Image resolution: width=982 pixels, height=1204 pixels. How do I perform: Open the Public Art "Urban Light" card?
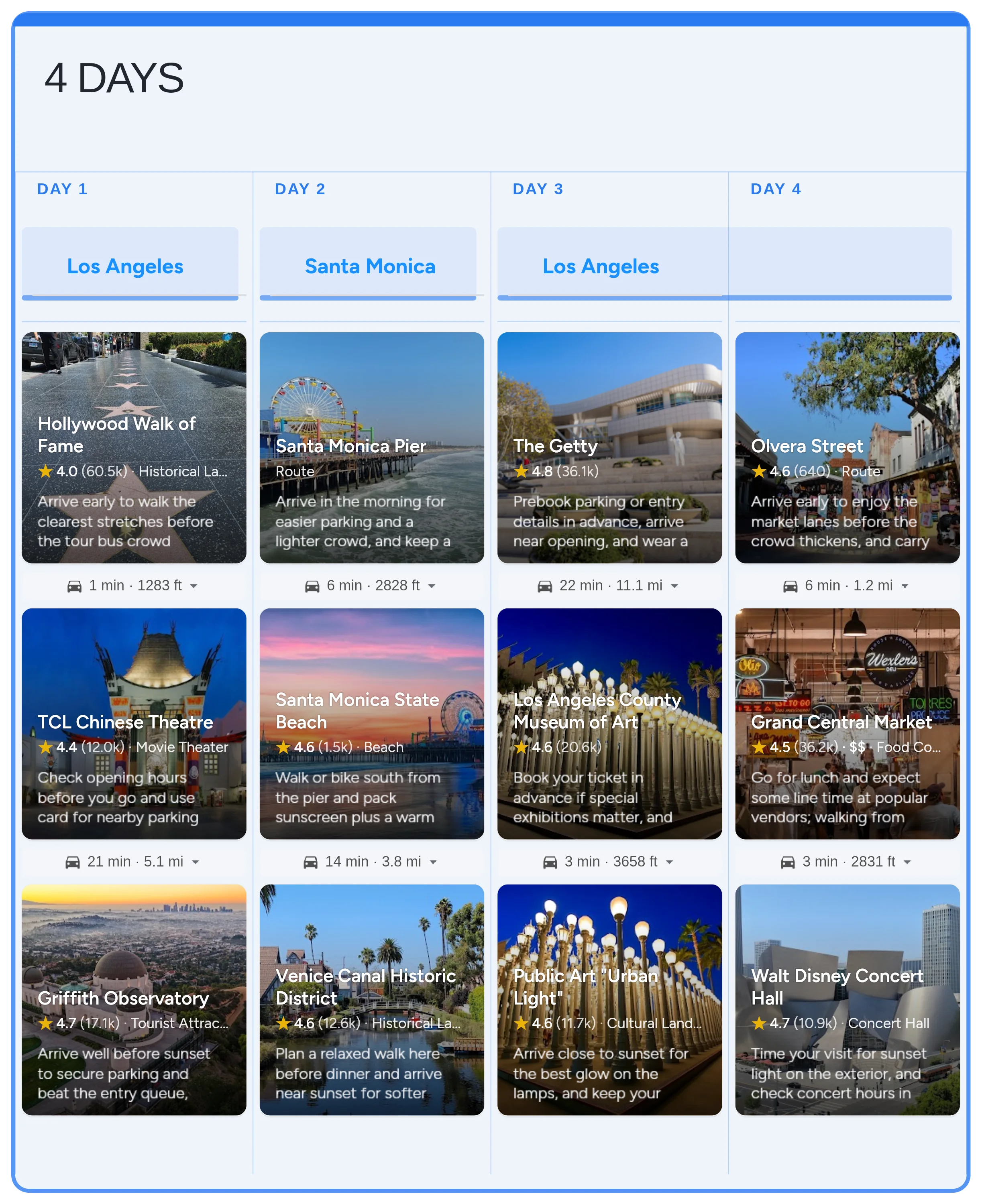coord(609,999)
